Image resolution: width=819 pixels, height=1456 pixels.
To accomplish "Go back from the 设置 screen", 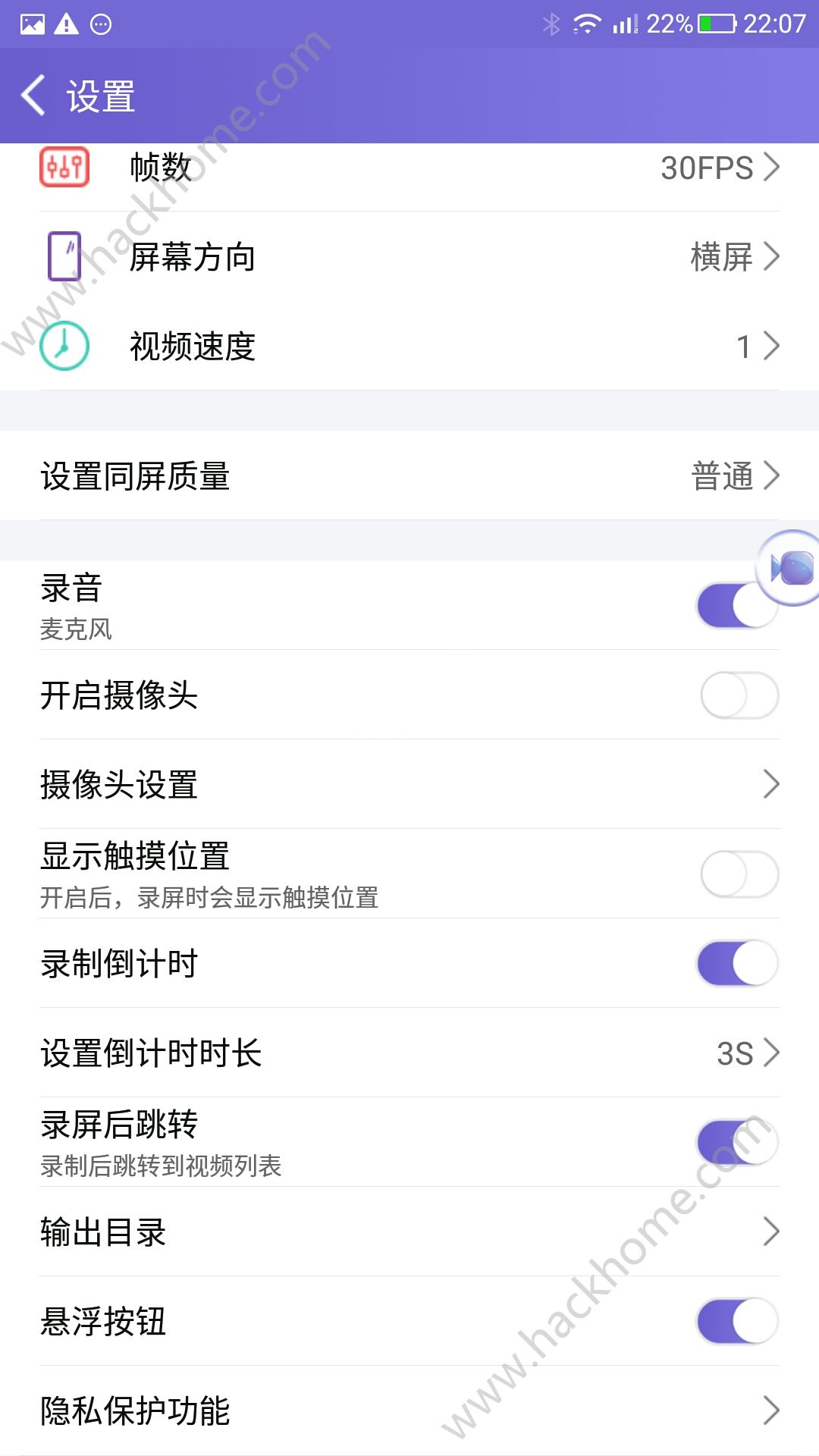I will point(33,96).
